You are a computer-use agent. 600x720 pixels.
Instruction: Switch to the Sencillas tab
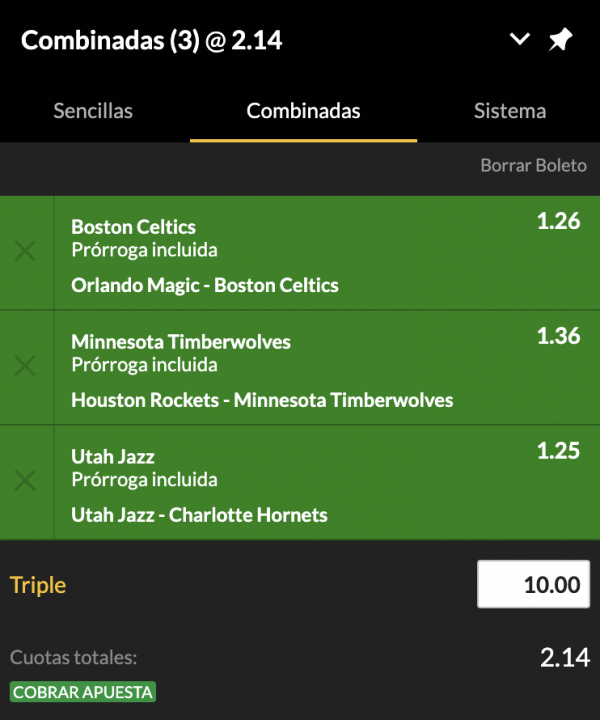pyautogui.click(x=93, y=111)
